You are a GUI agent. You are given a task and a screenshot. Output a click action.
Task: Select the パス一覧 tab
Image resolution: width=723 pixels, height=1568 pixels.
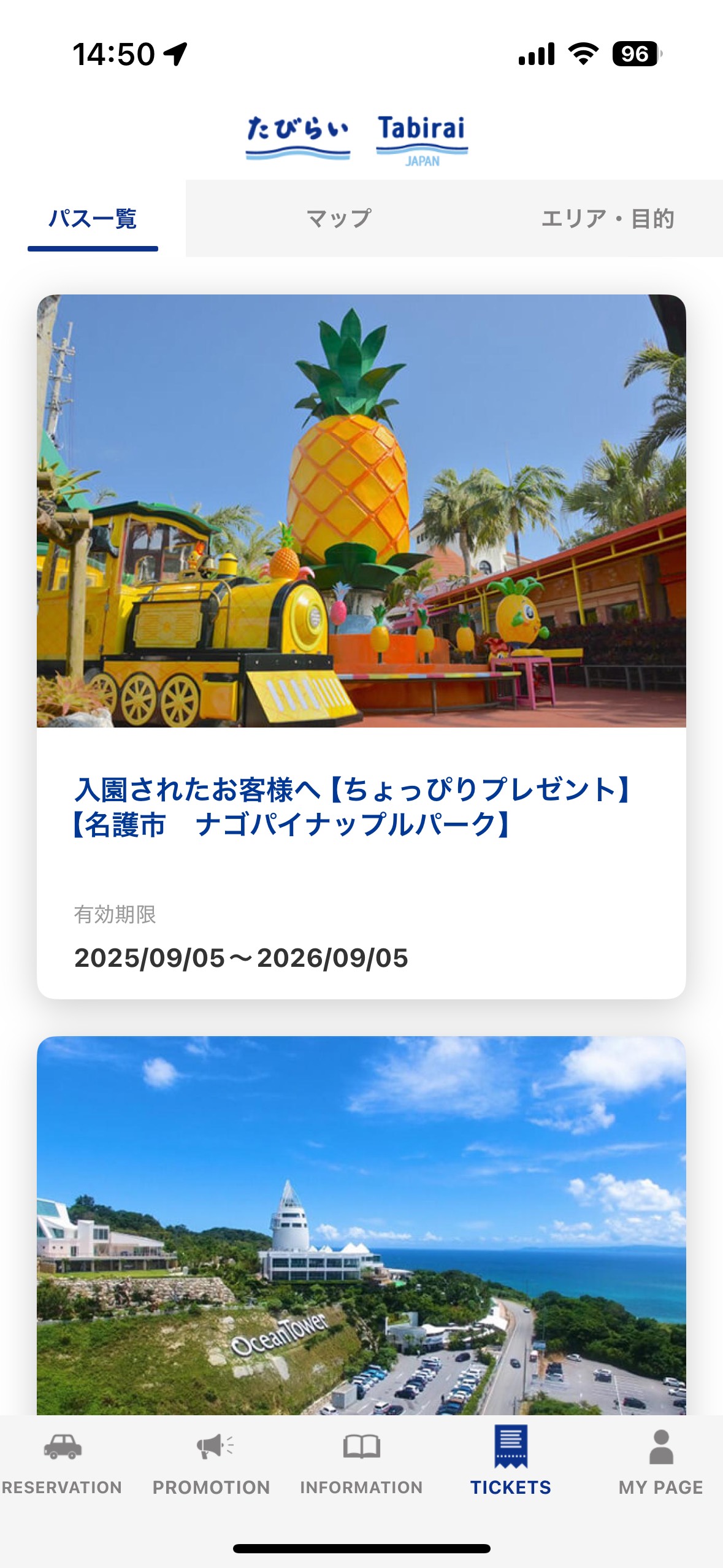coord(93,218)
